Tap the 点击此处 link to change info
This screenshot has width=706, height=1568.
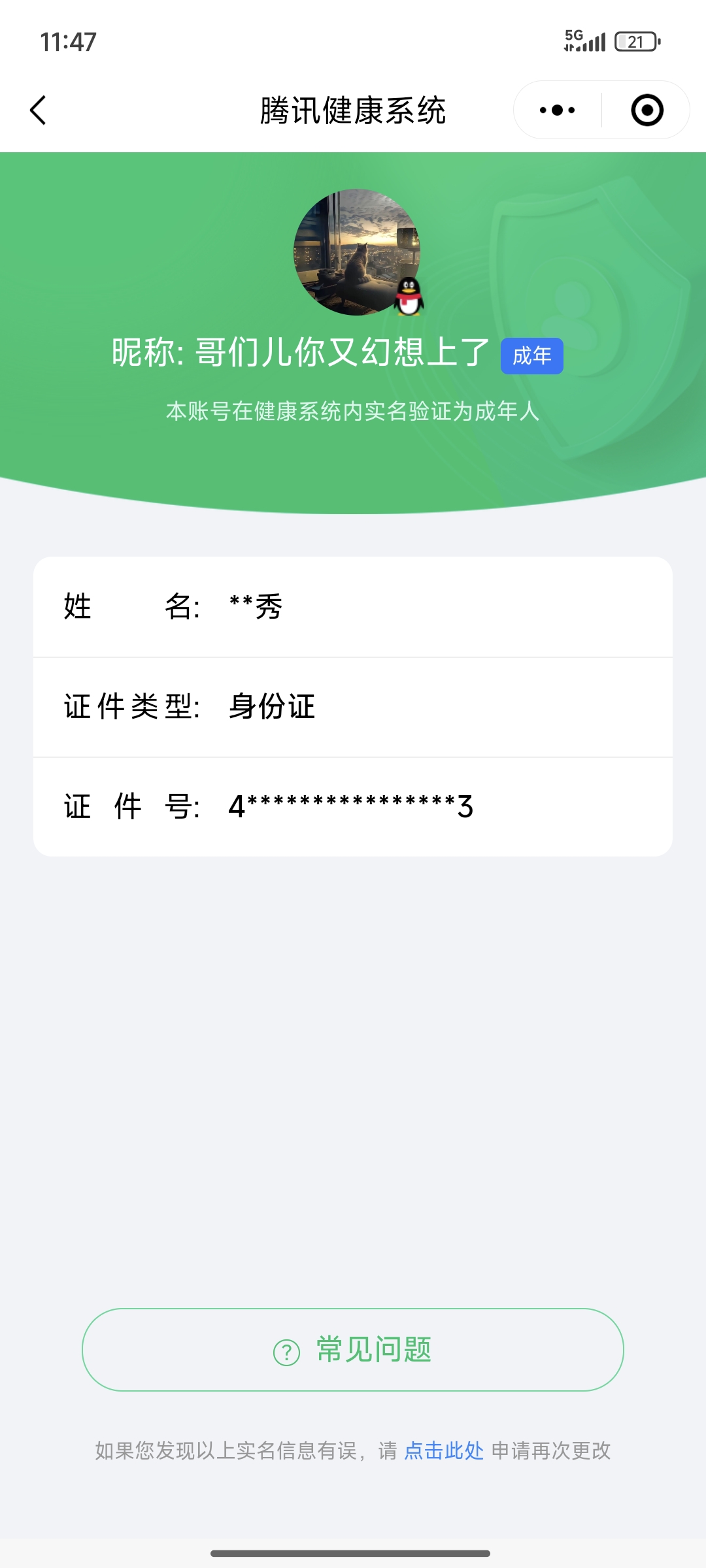pos(443,1450)
